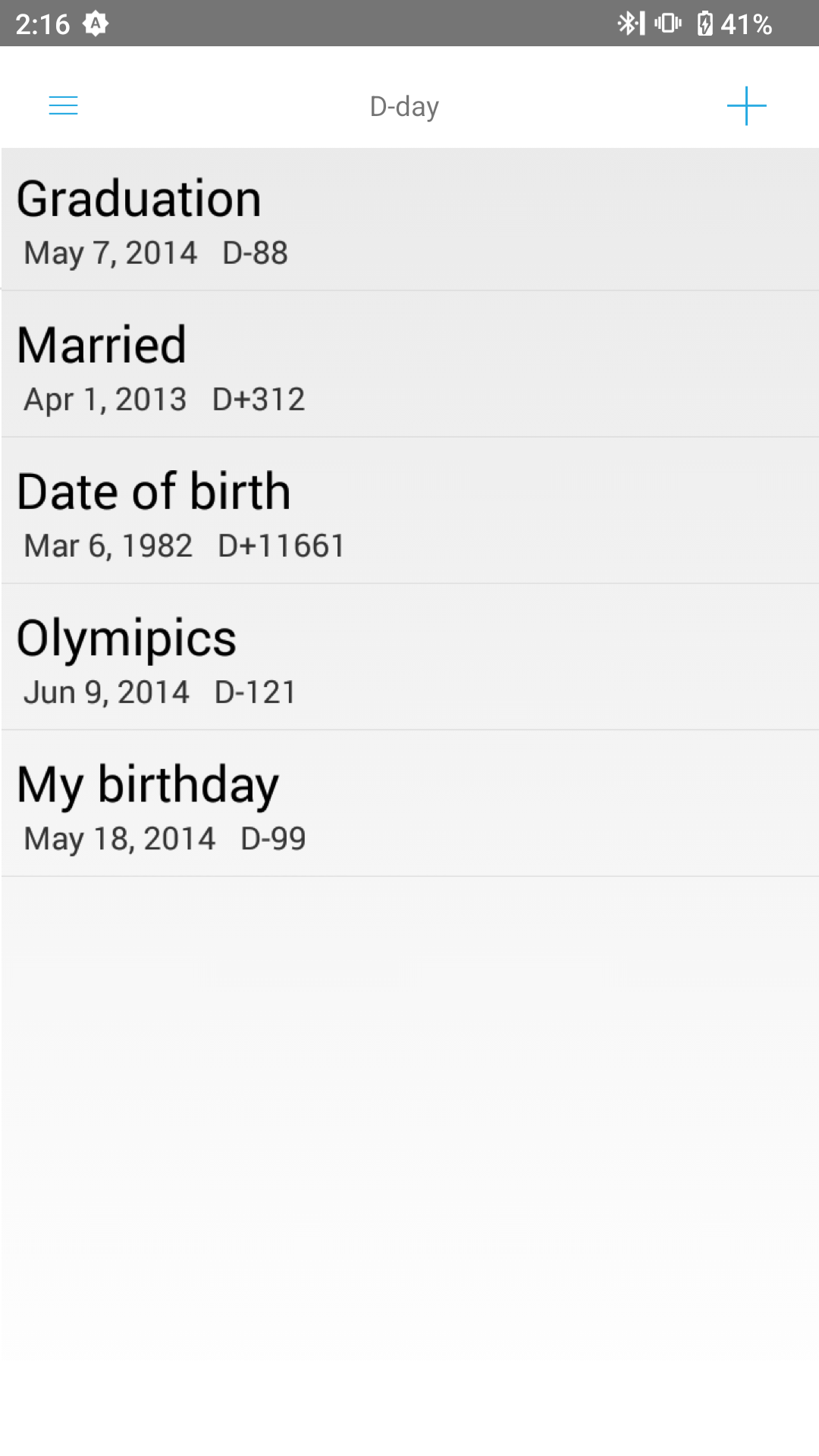
Task: Tap D-88 next to Graduation
Action: (x=253, y=253)
